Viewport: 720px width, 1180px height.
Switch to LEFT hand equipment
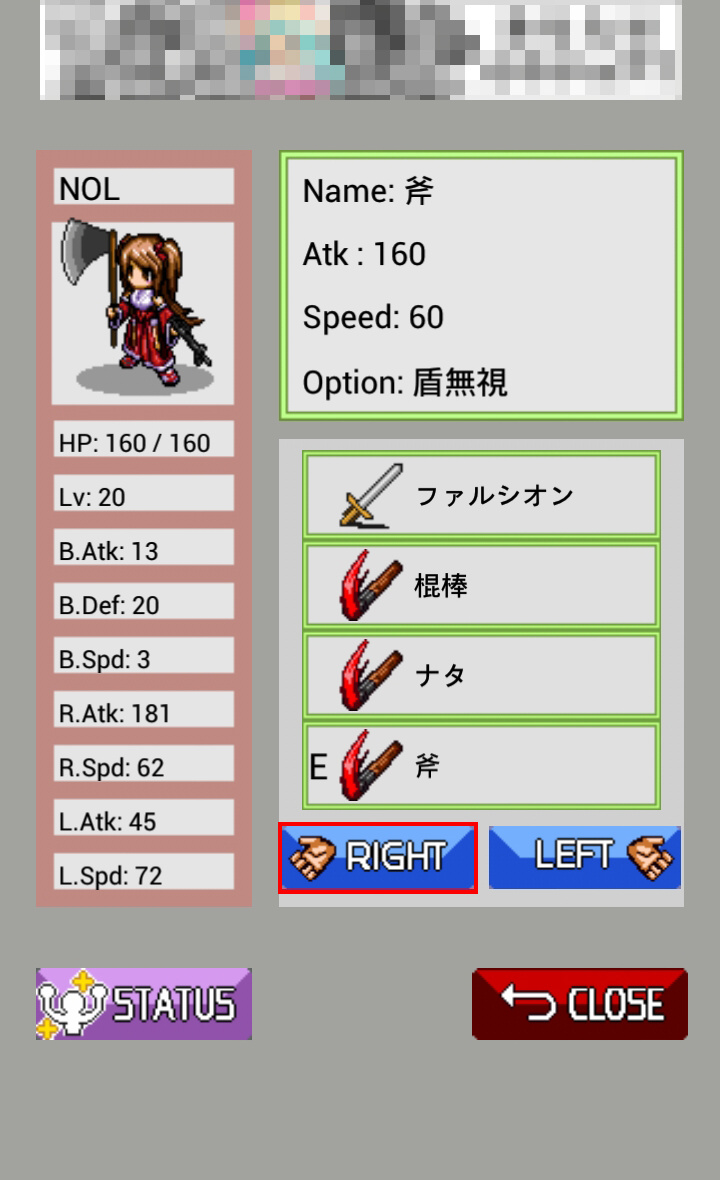point(585,857)
